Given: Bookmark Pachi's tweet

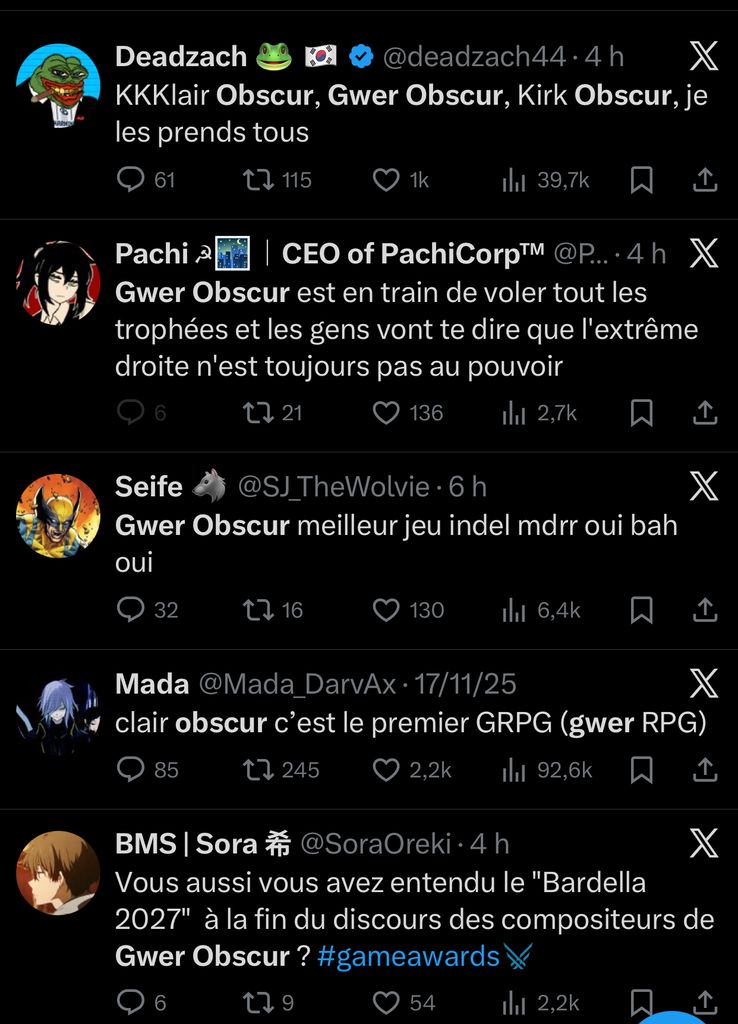Looking at the screenshot, I should [642, 412].
